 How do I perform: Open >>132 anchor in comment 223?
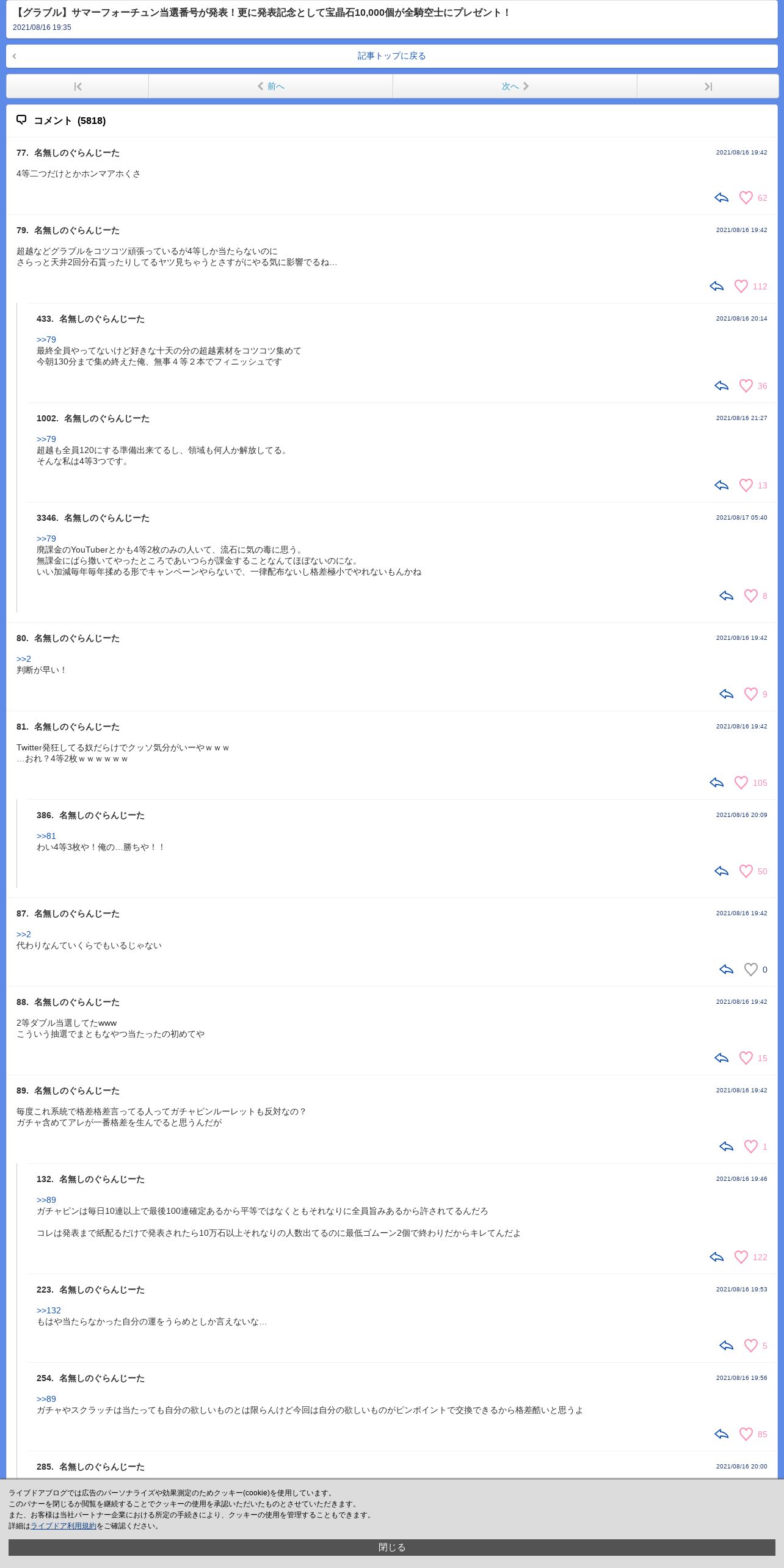(x=48, y=1310)
